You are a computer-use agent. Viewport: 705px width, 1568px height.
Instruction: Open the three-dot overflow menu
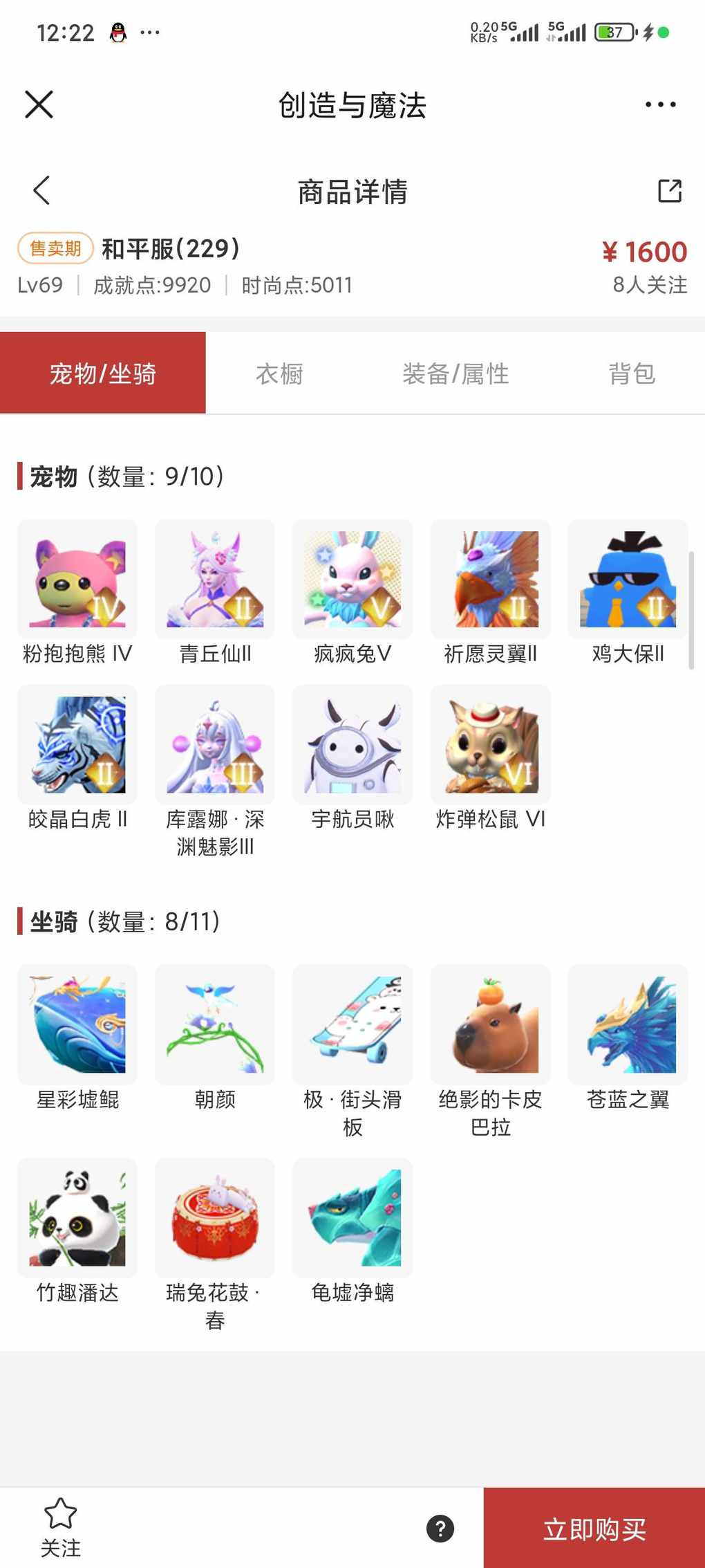pyautogui.click(x=660, y=105)
